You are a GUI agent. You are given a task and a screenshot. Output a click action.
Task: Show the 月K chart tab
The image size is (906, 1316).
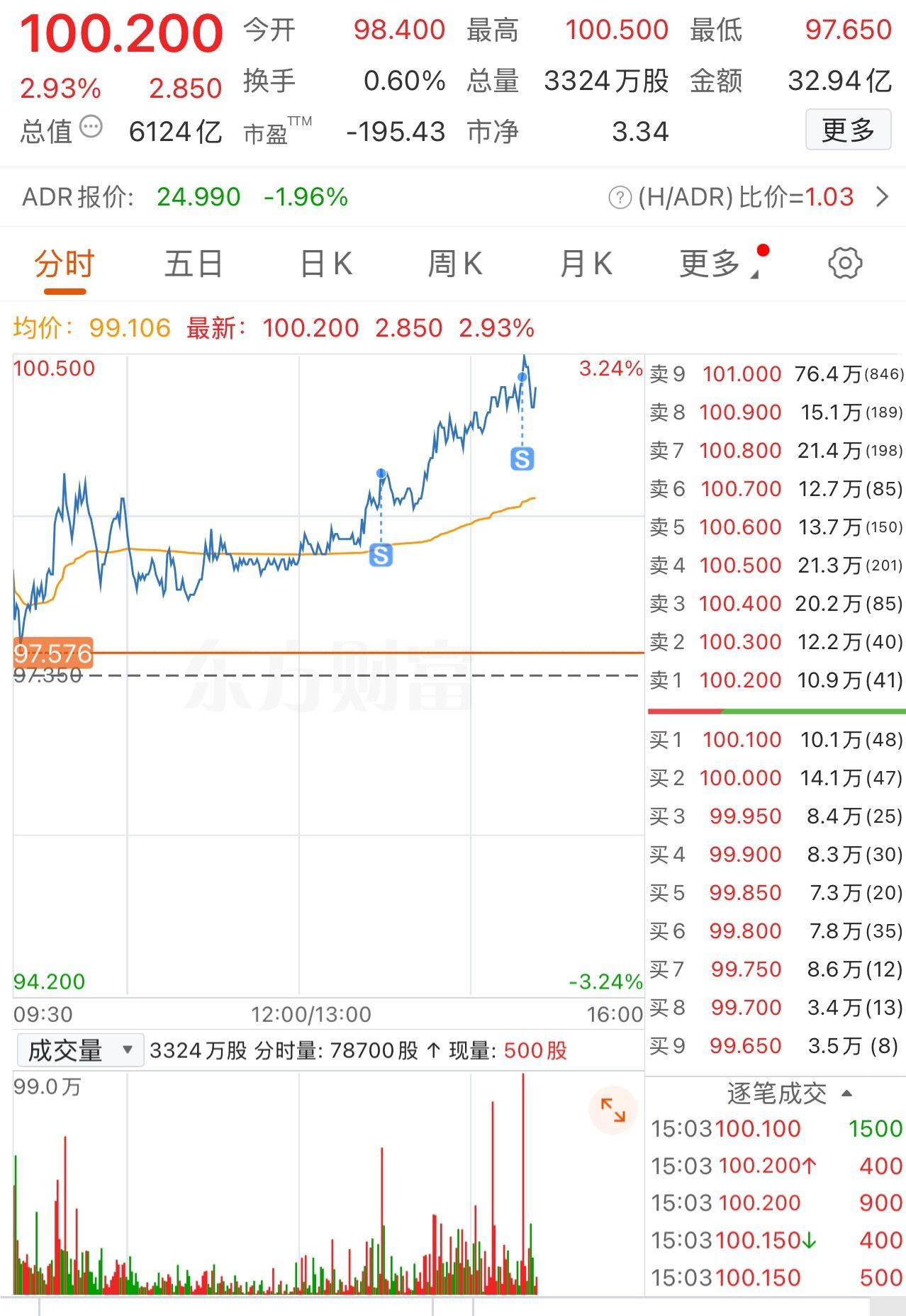[586, 264]
